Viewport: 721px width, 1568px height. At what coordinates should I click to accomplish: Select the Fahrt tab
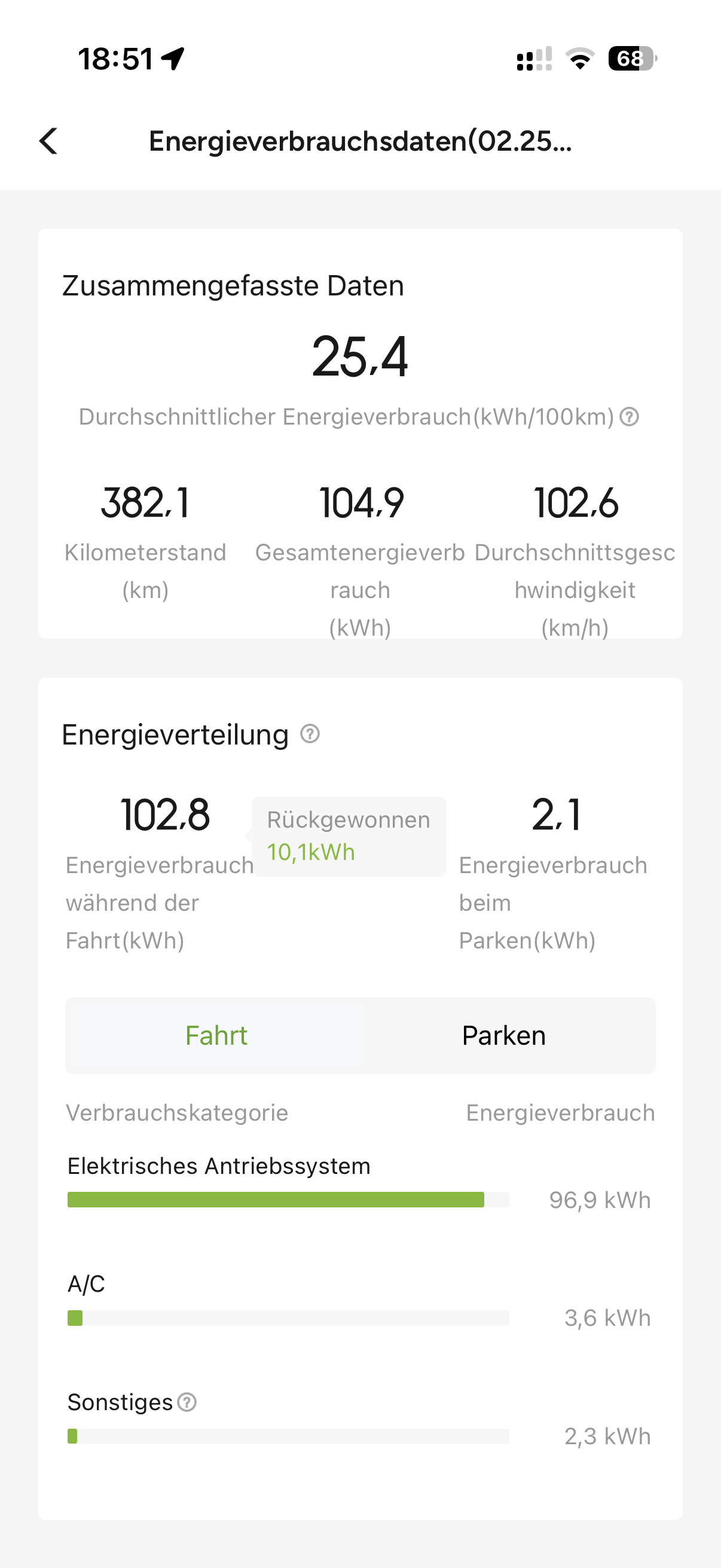click(x=216, y=1035)
